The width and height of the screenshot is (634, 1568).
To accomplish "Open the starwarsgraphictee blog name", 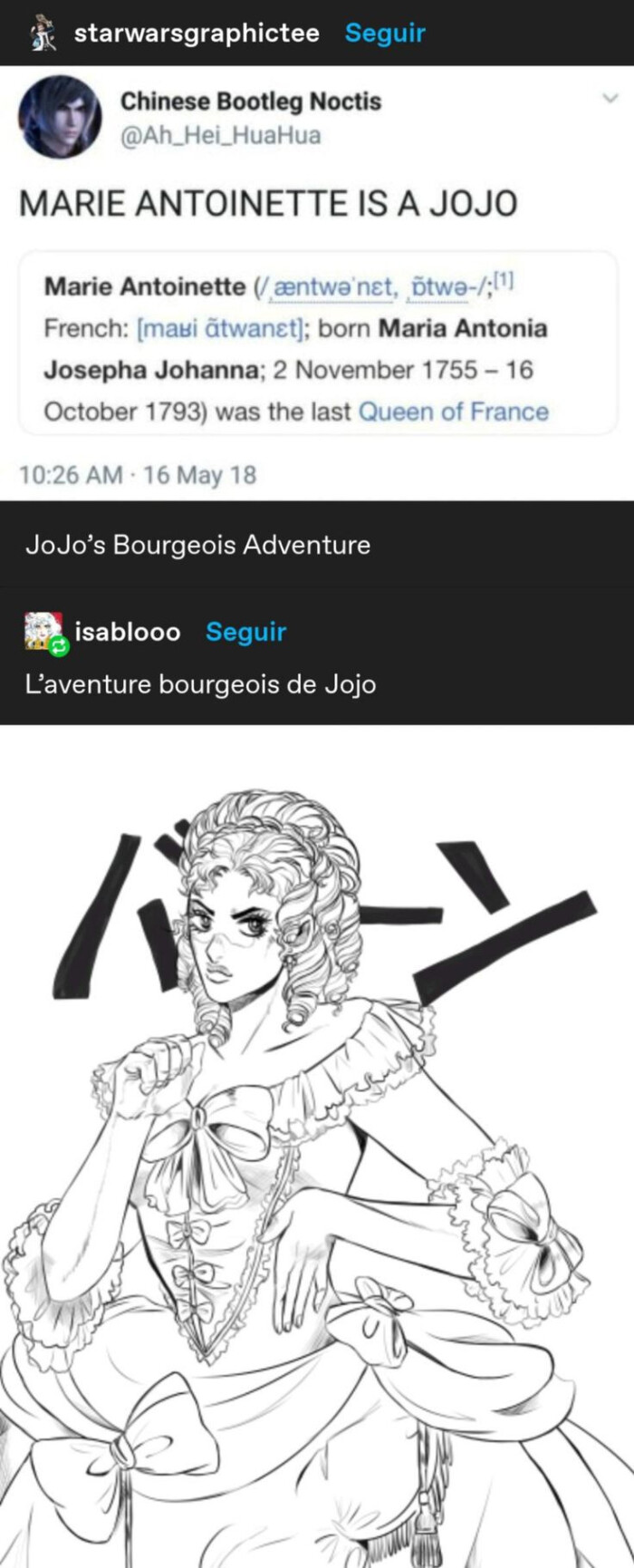I will pos(197,34).
